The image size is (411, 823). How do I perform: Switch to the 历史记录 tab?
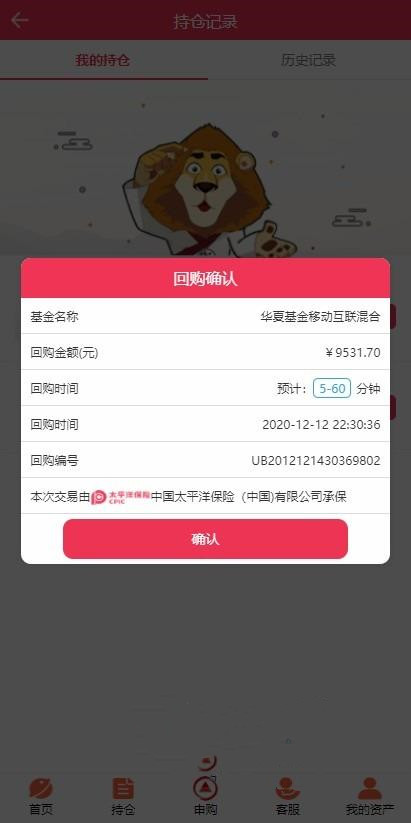coord(308,60)
